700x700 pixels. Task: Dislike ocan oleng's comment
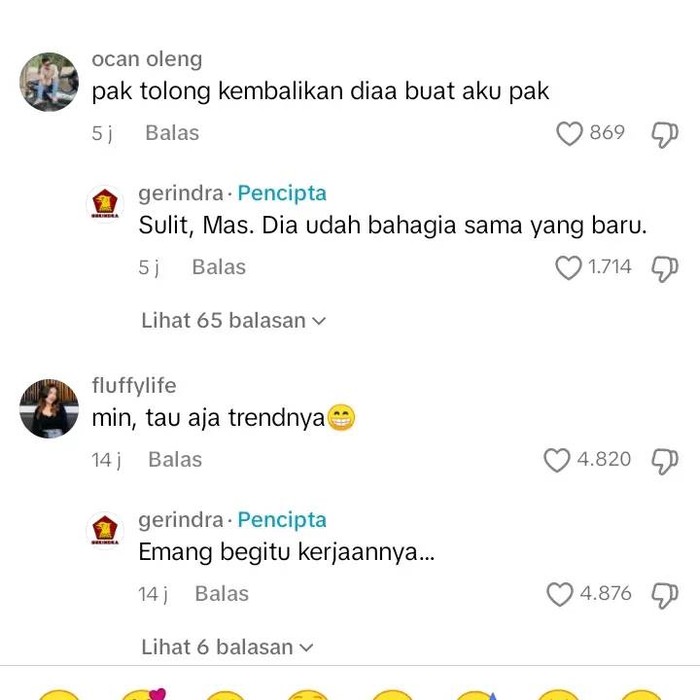(665, 134)
